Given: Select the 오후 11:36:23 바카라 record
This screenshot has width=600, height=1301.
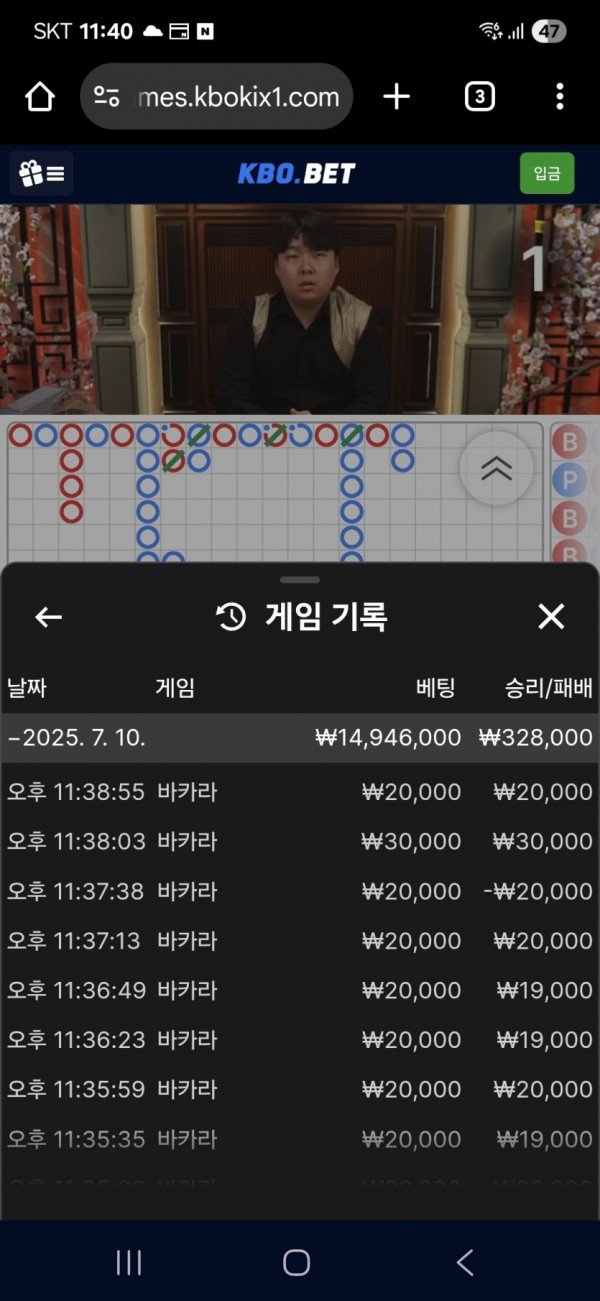Looking at the screenshot, I should (300, 1040).
